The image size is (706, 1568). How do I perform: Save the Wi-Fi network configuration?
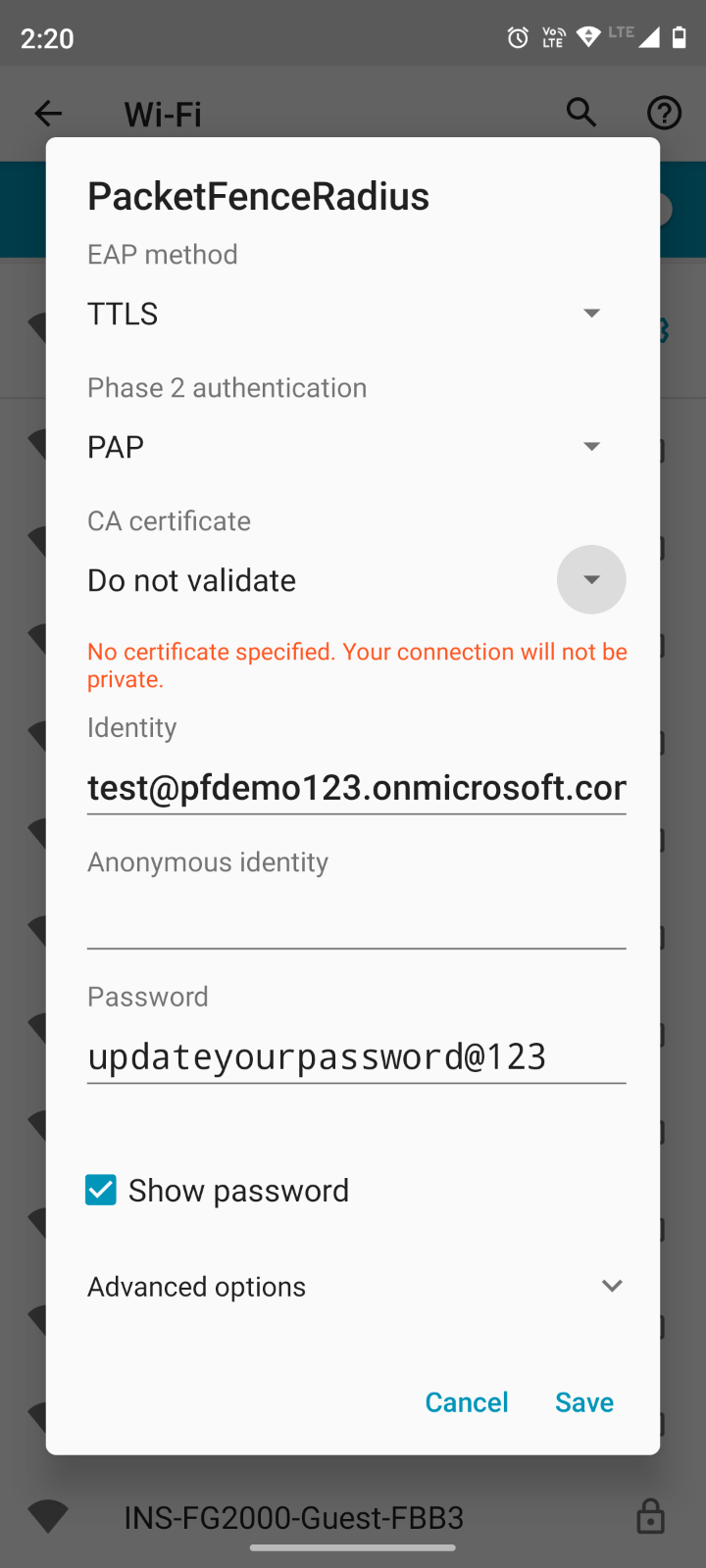pos(584,1402)
